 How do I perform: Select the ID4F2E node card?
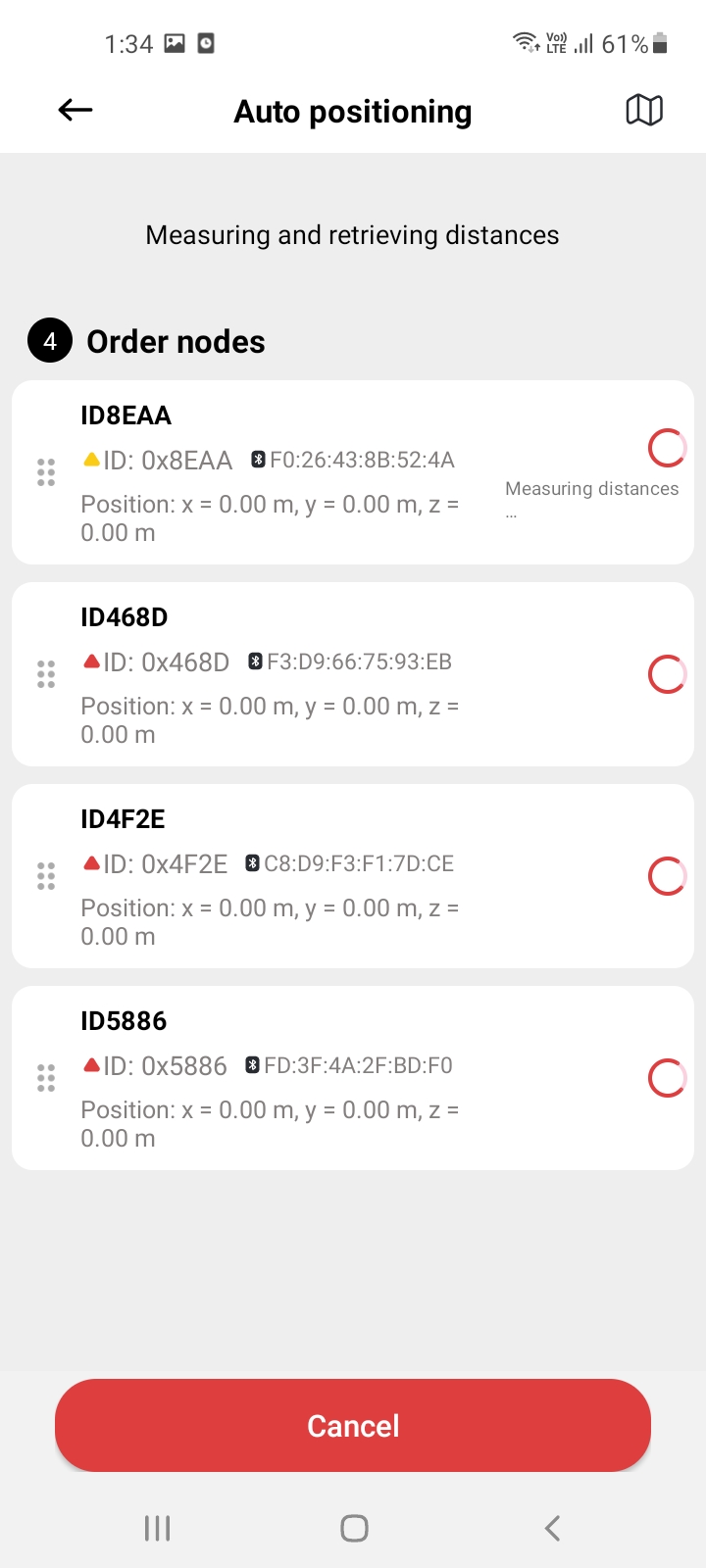tap(353, 876)
